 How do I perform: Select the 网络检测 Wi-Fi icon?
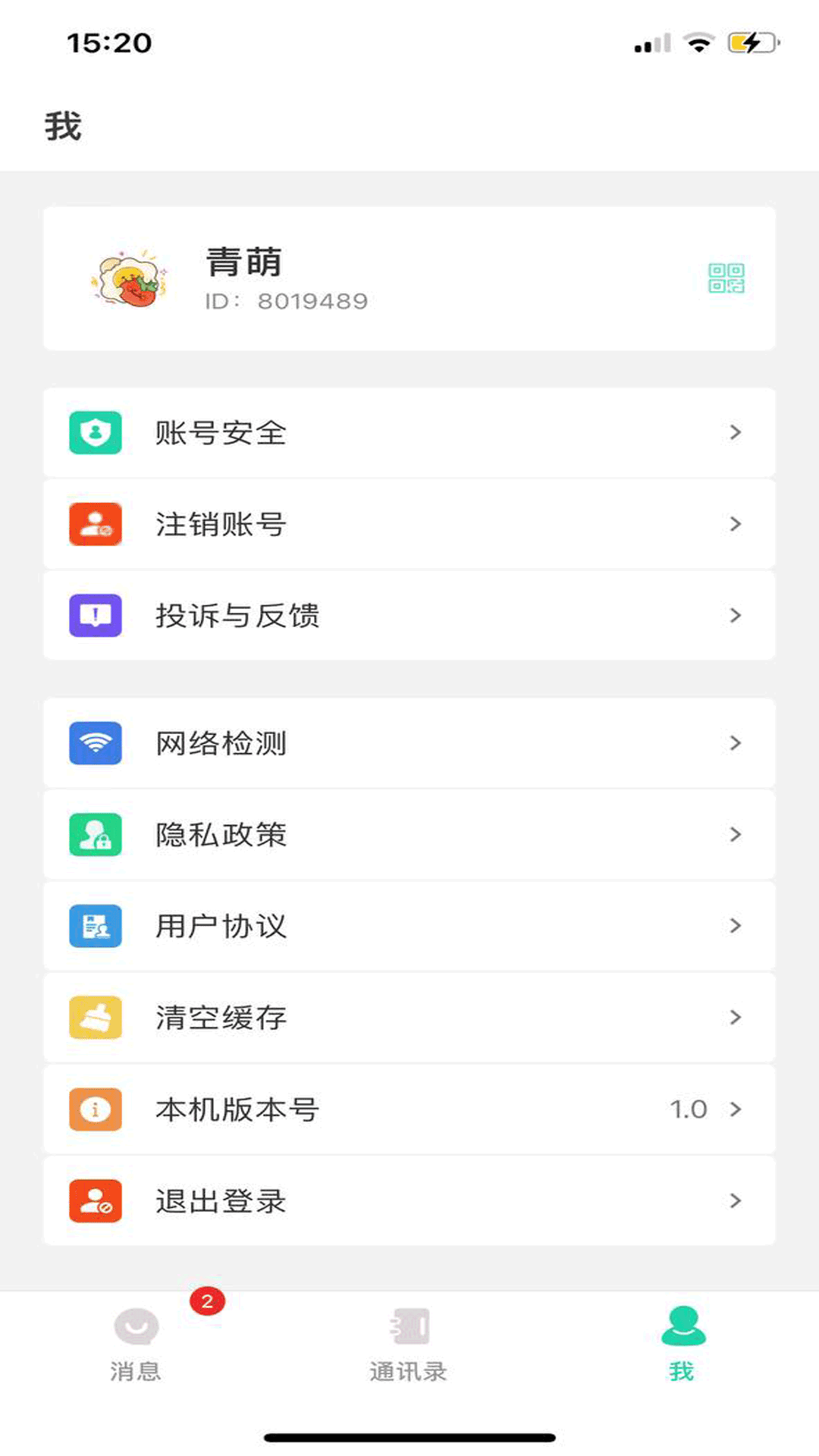point(95,742)
